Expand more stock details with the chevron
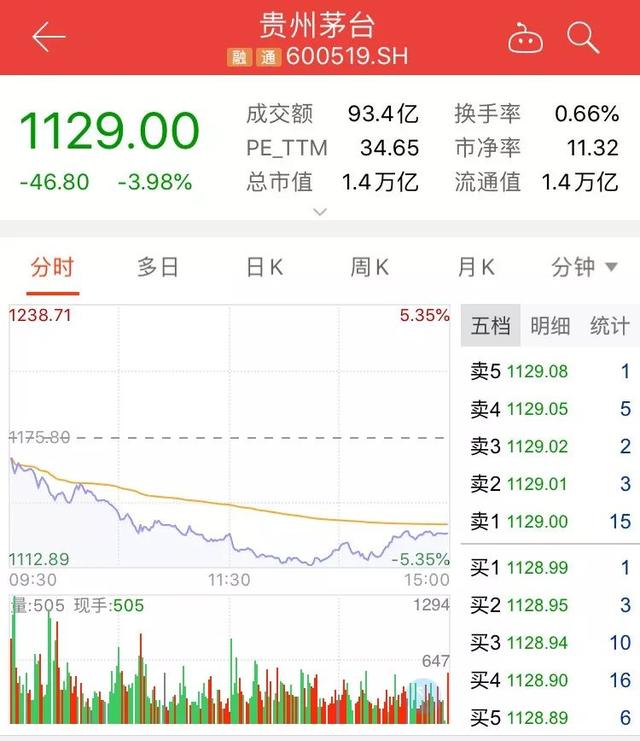Screen dimensions: 640x741 [x=320, y=212]
